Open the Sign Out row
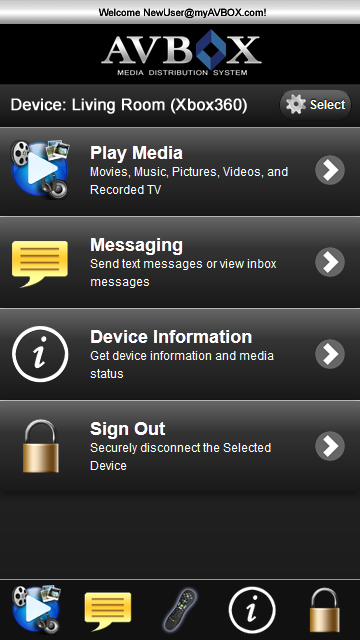 coord(180,446)
